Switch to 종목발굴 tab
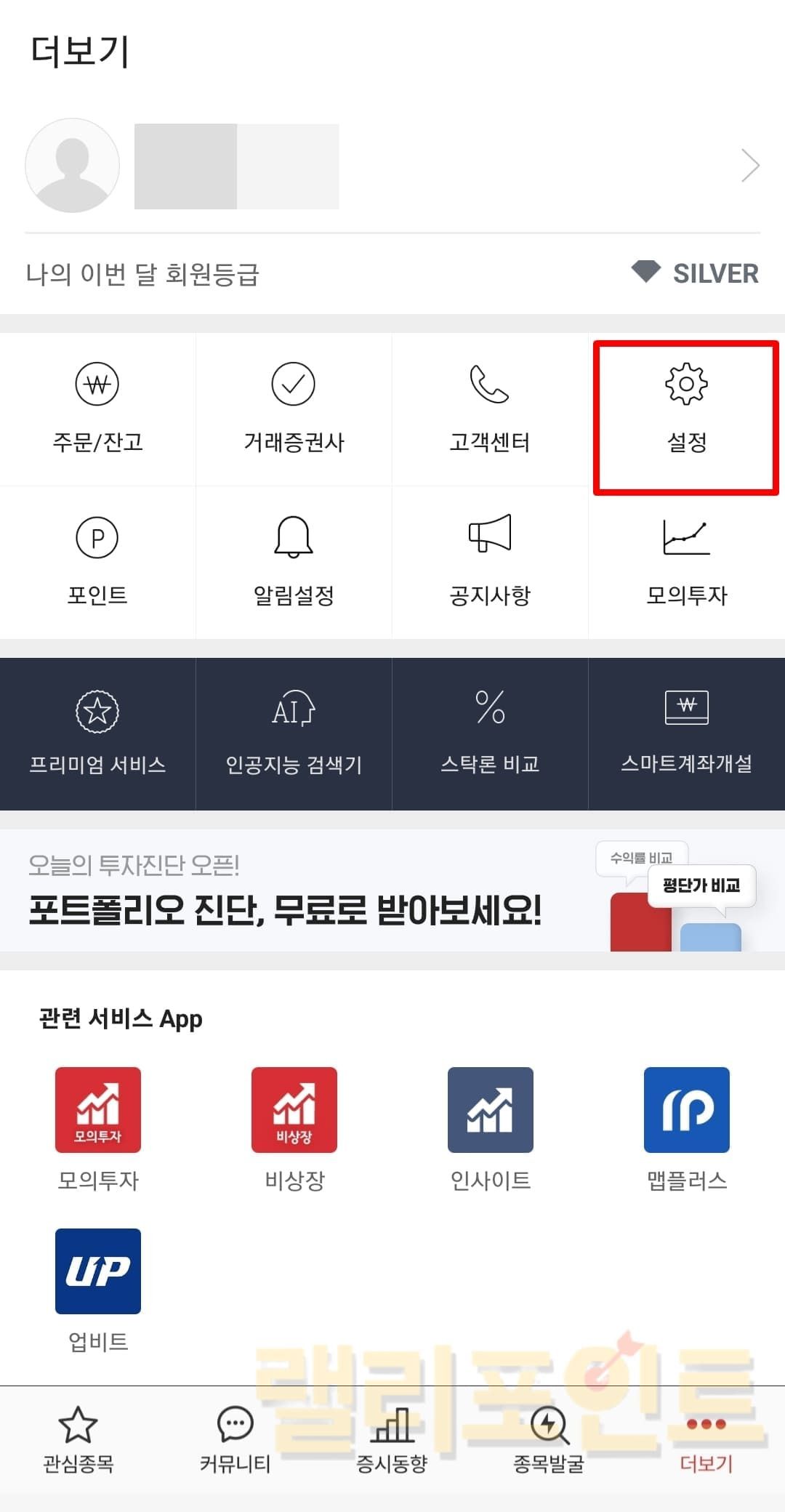The image size is (785, 1512). [x=549, y=1439]
